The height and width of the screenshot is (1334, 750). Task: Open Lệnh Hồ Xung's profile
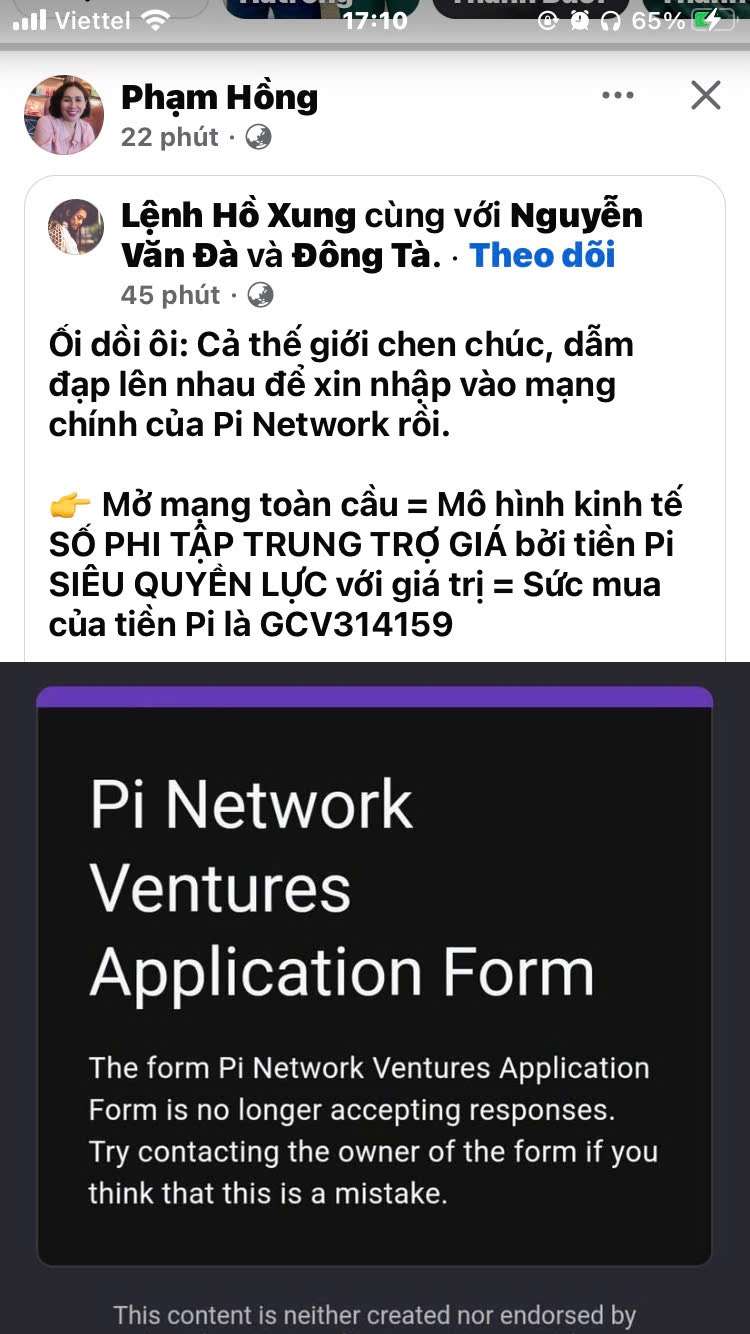pos(238,215)
